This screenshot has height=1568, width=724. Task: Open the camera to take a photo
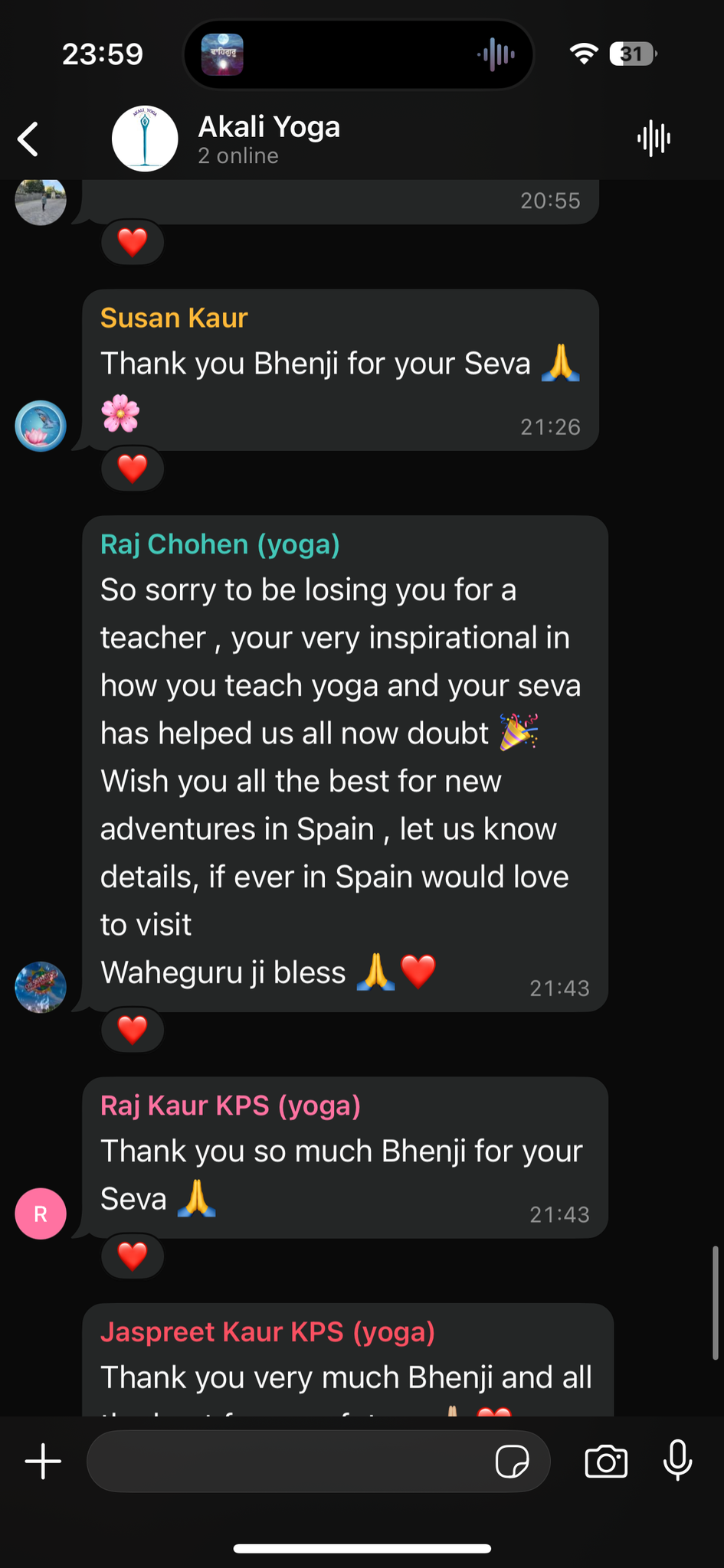(606, 1462)
